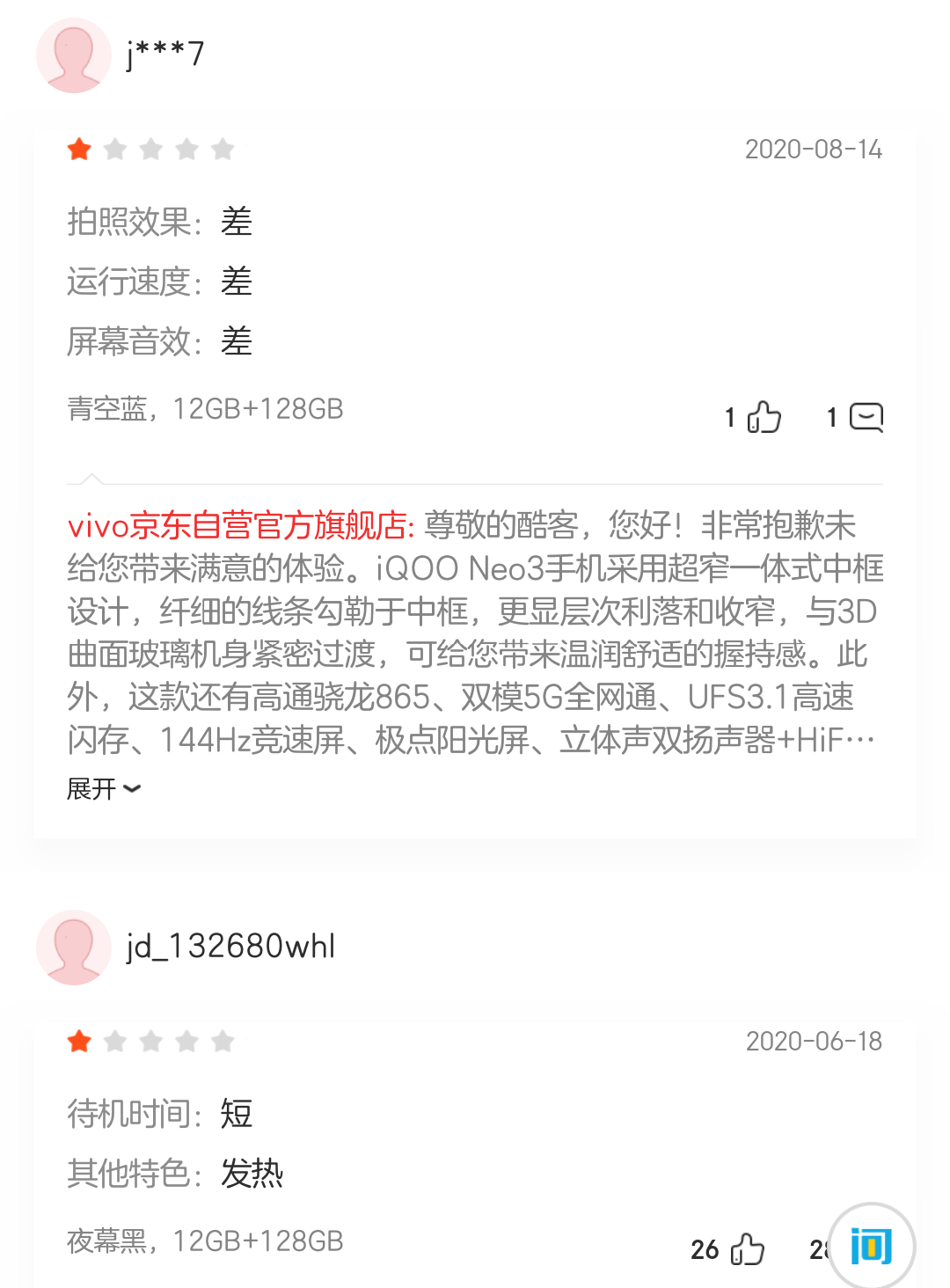Select the review dated 2020-08-14

tap(812, 150)
